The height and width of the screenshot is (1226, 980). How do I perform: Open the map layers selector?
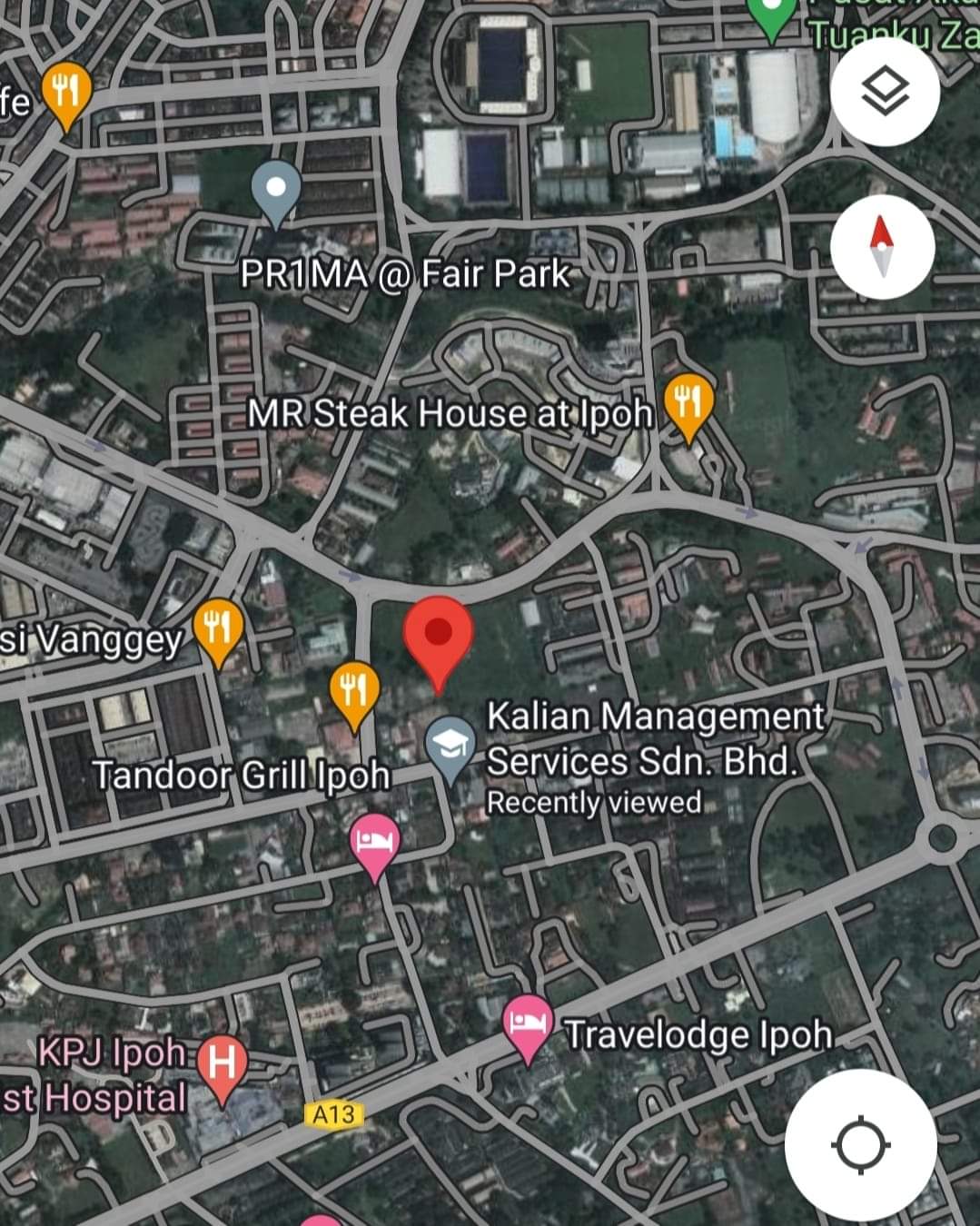pyautogui.click(x=884, y=94)
